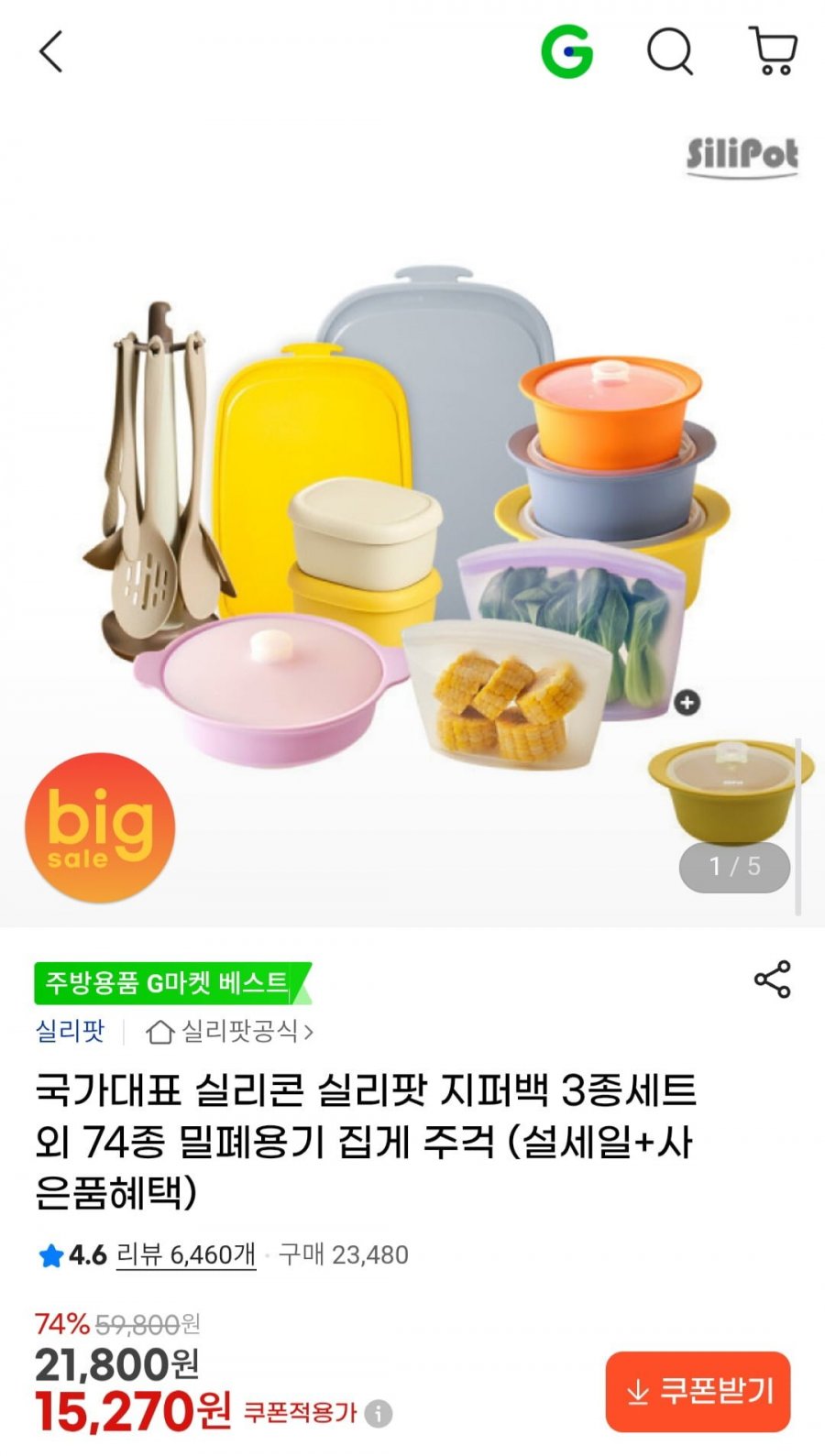Open the search magnifier icon

670,50
